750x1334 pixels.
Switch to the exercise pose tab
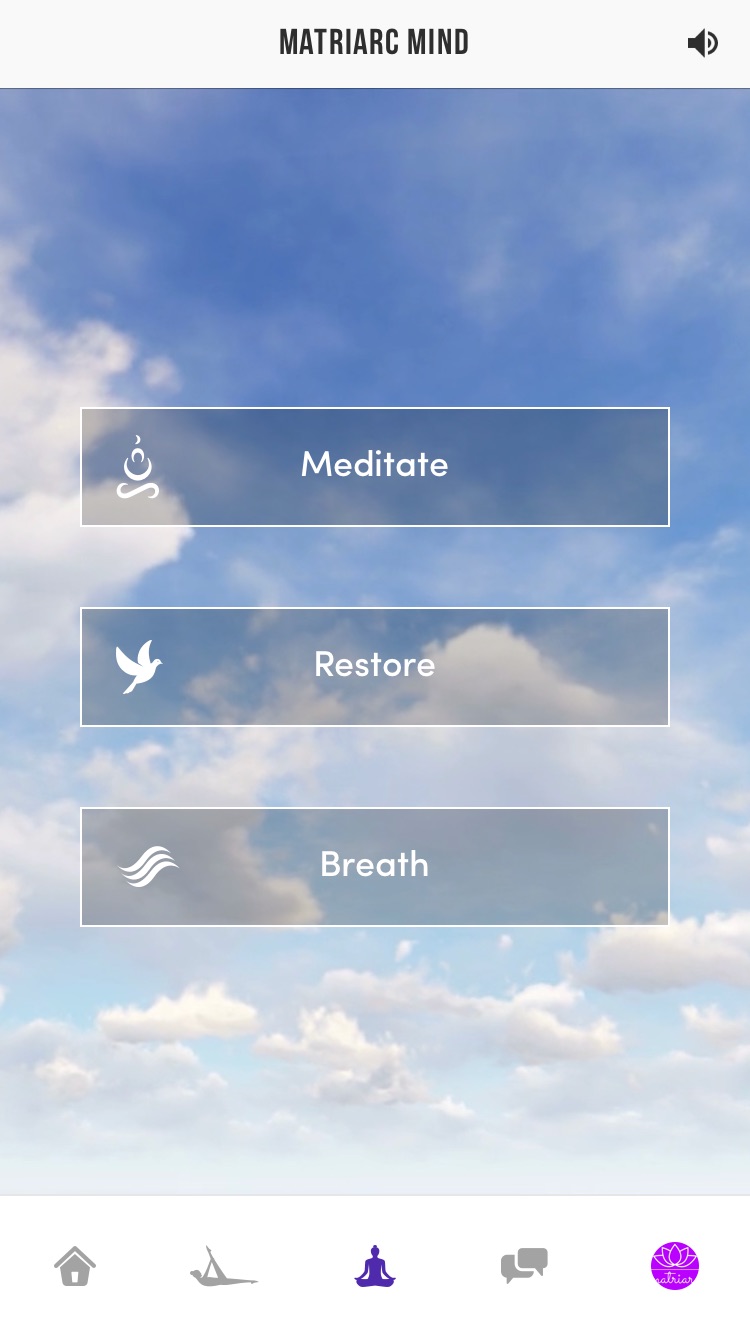[224, 1266]
